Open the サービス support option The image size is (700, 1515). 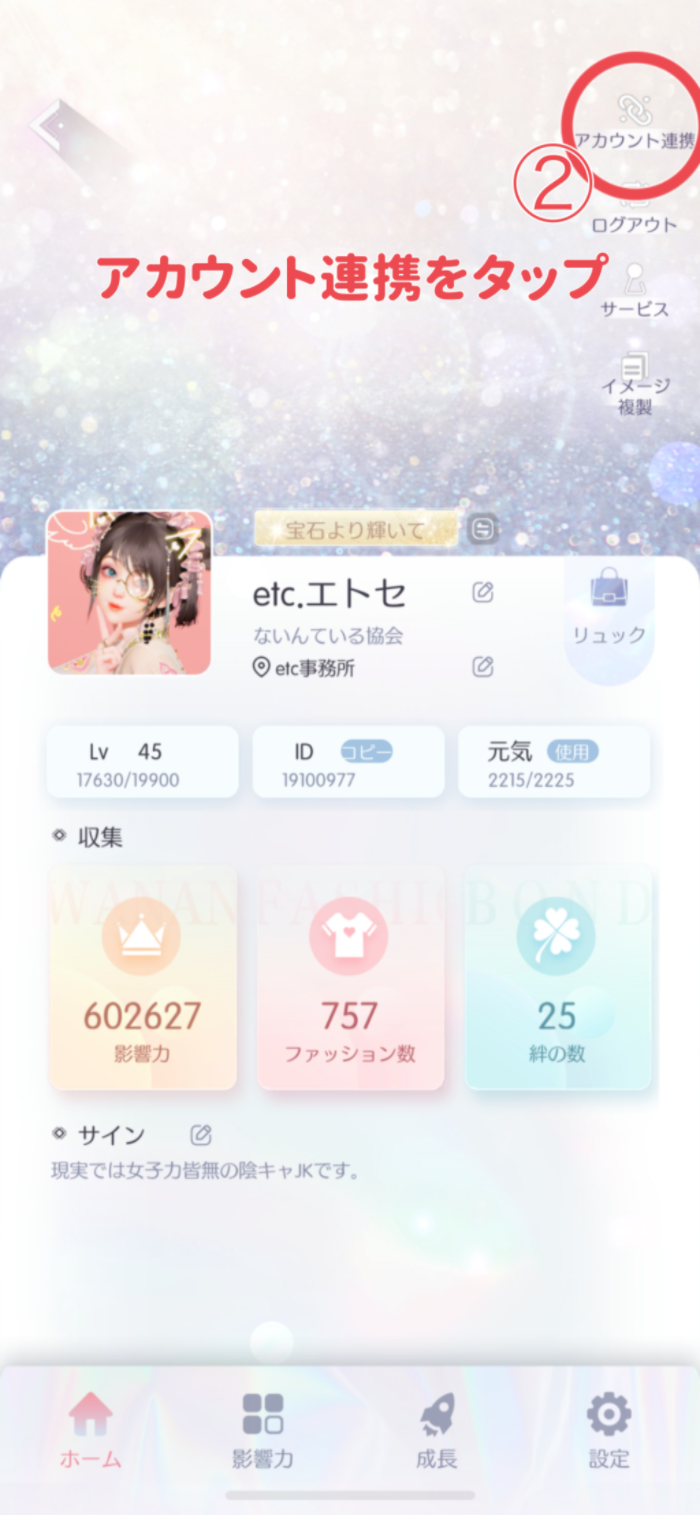click(x=634, y=291)
